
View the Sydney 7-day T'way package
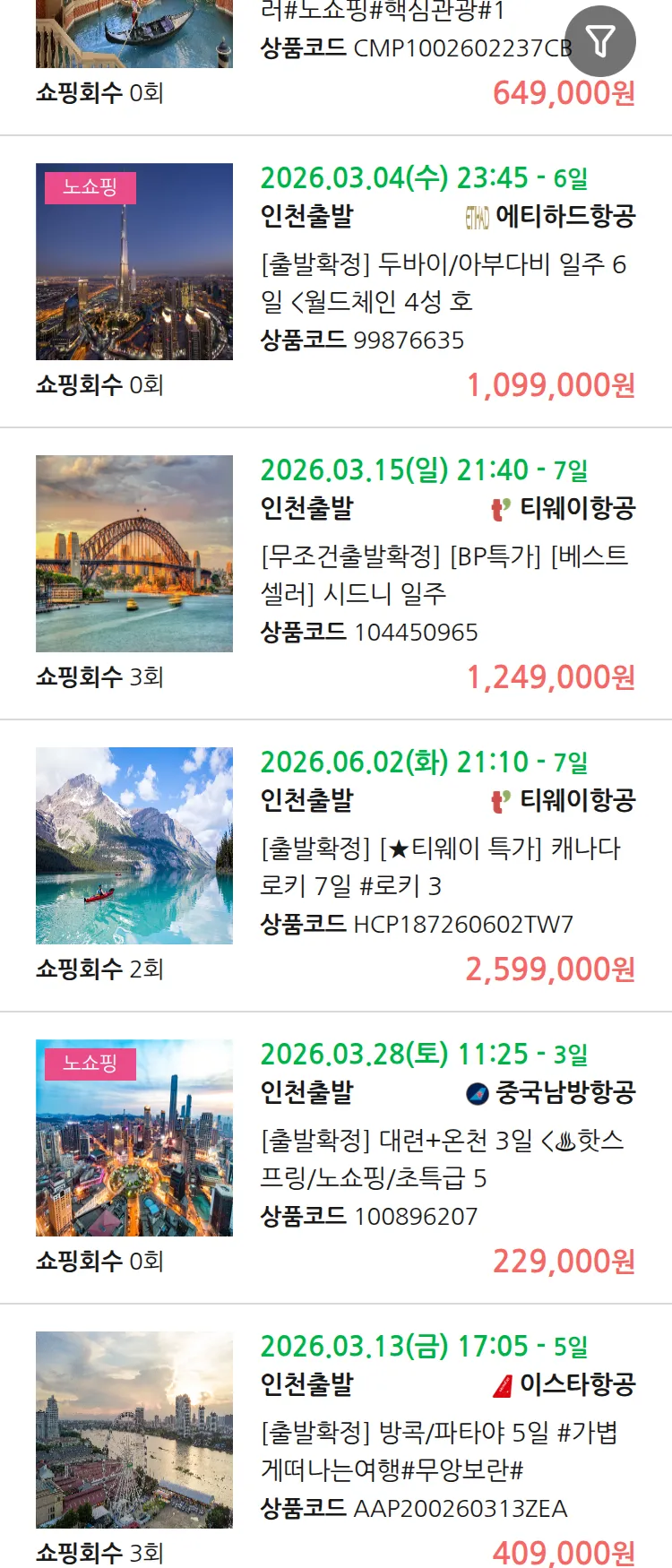tap(444, 575)
